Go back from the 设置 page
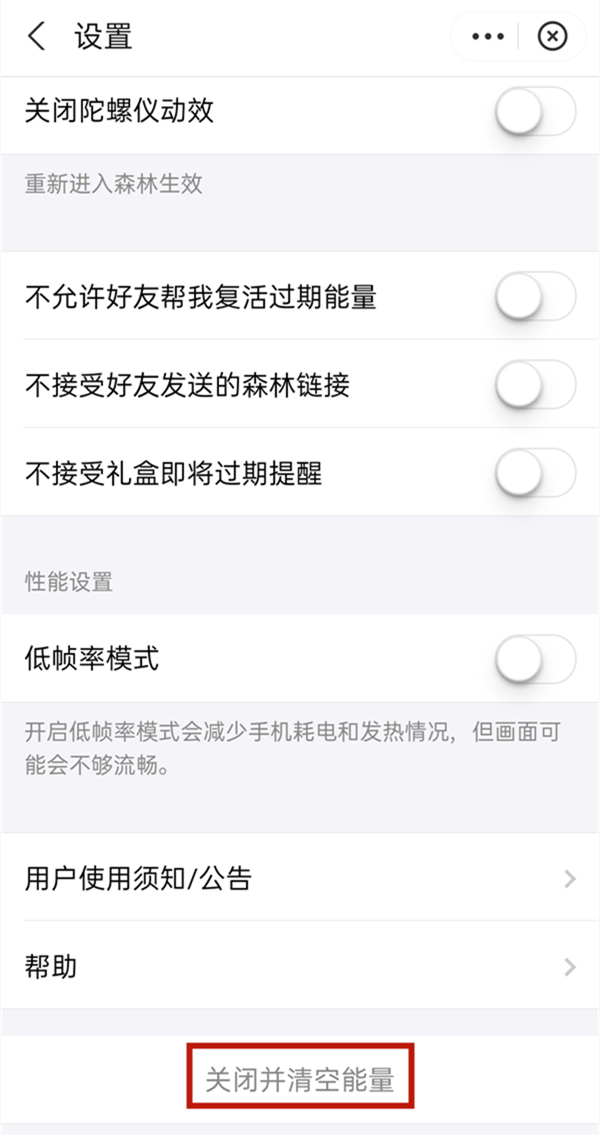 [x=37, y=37]
